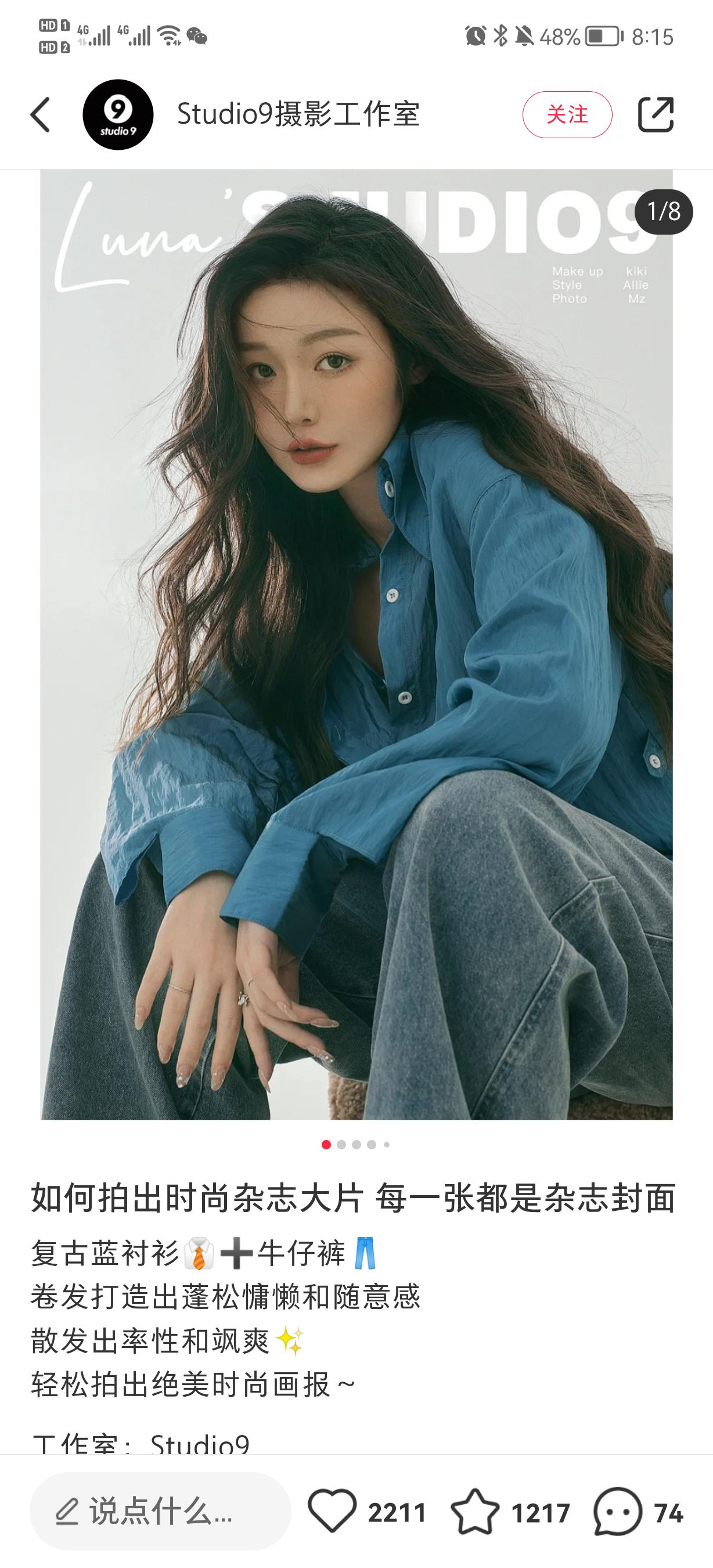
Task: Open Studio9 profile avatar
Action: pos(118,114)
